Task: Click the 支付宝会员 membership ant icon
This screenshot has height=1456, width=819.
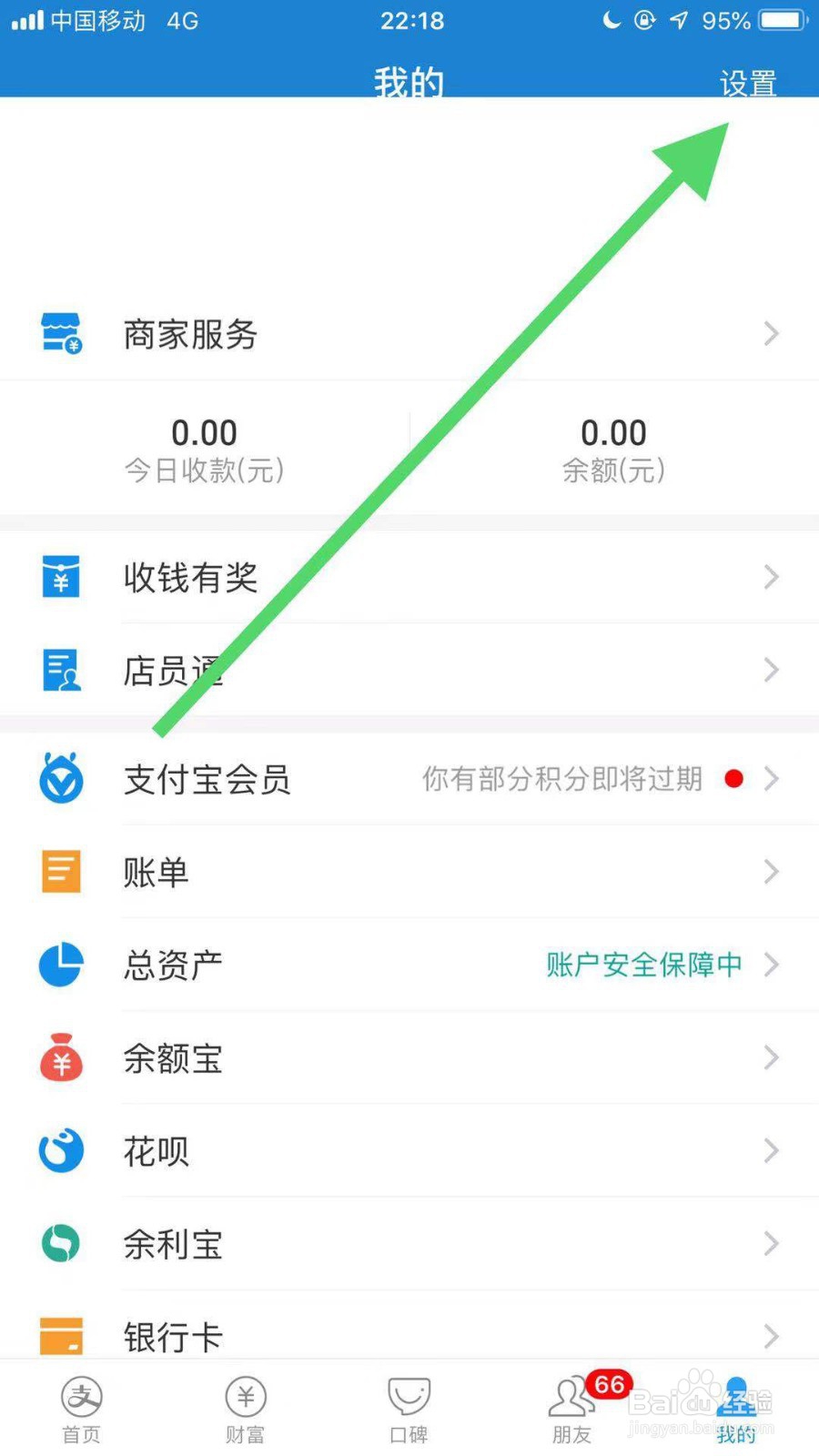Action: click(60, 780)
